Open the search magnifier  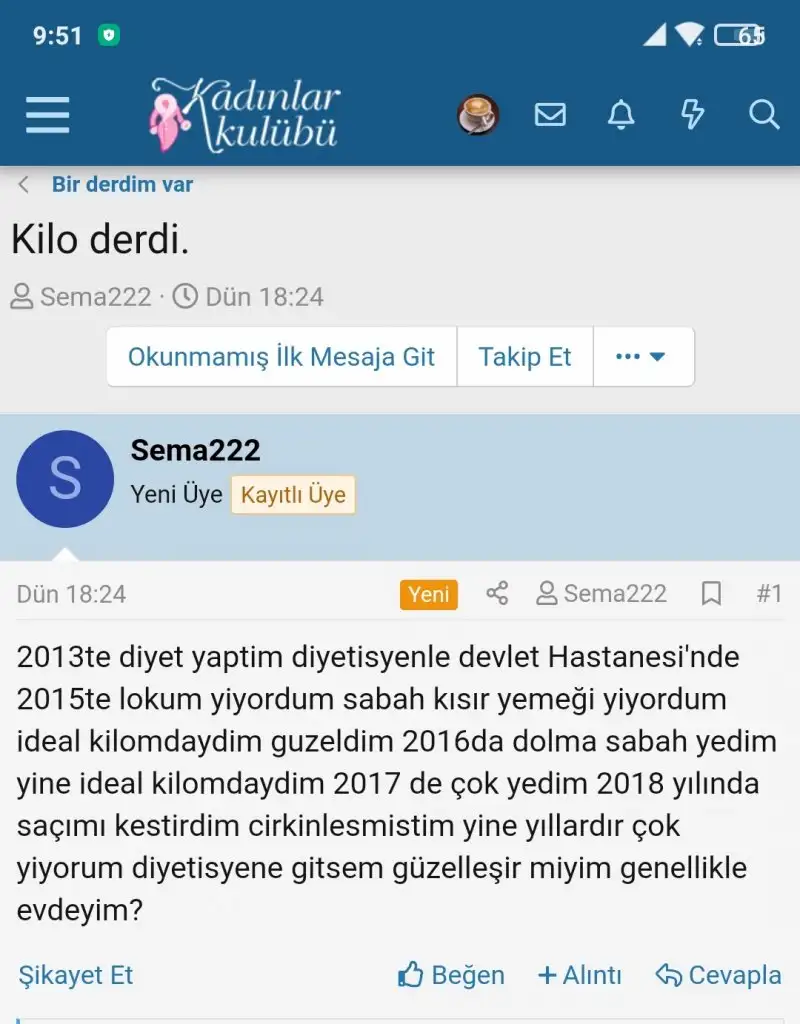pyautogui.click(x=764, y=115)
